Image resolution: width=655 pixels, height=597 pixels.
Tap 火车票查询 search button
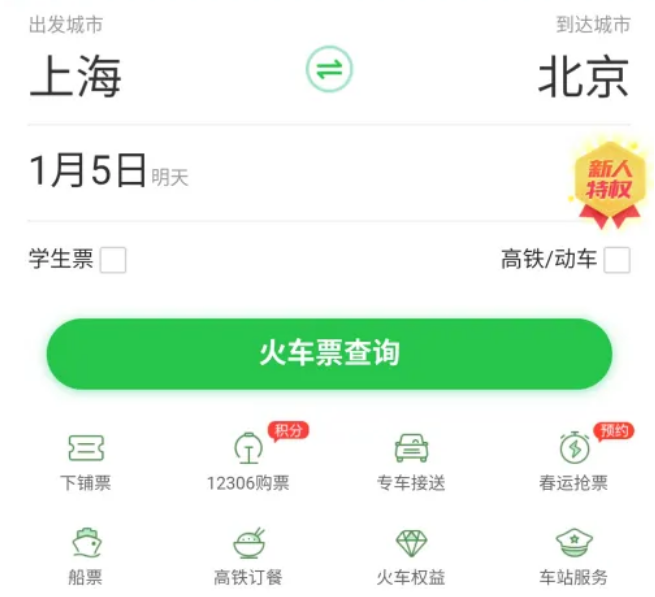pyautogui.click(x=329, y=354)
